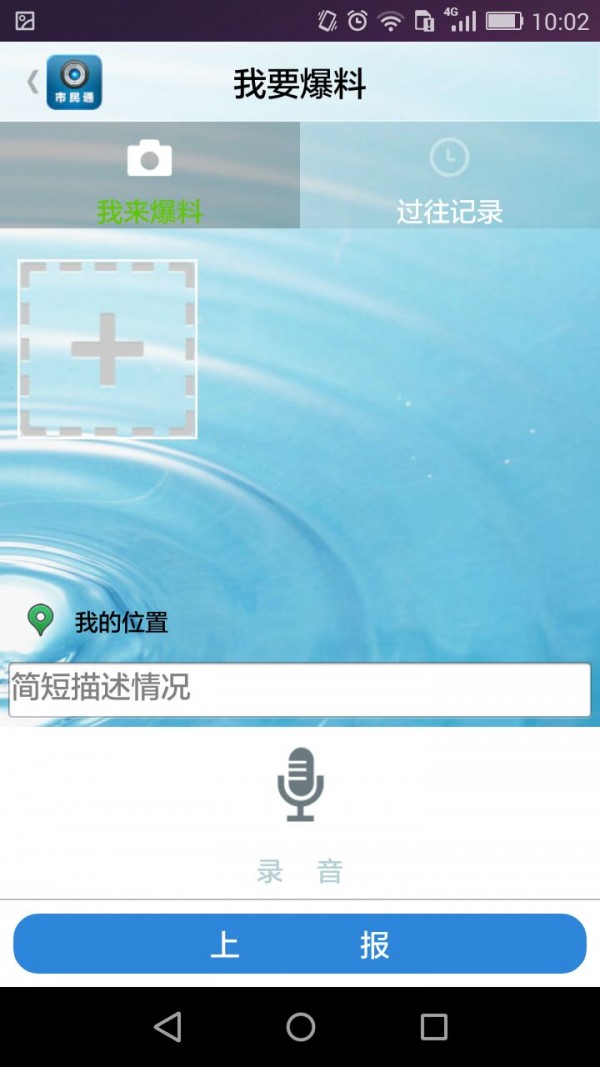Image resolution: width=600 pixels, height=1067 pixels.
Task: Go to the system home screen
Action: coord(300,1027)
